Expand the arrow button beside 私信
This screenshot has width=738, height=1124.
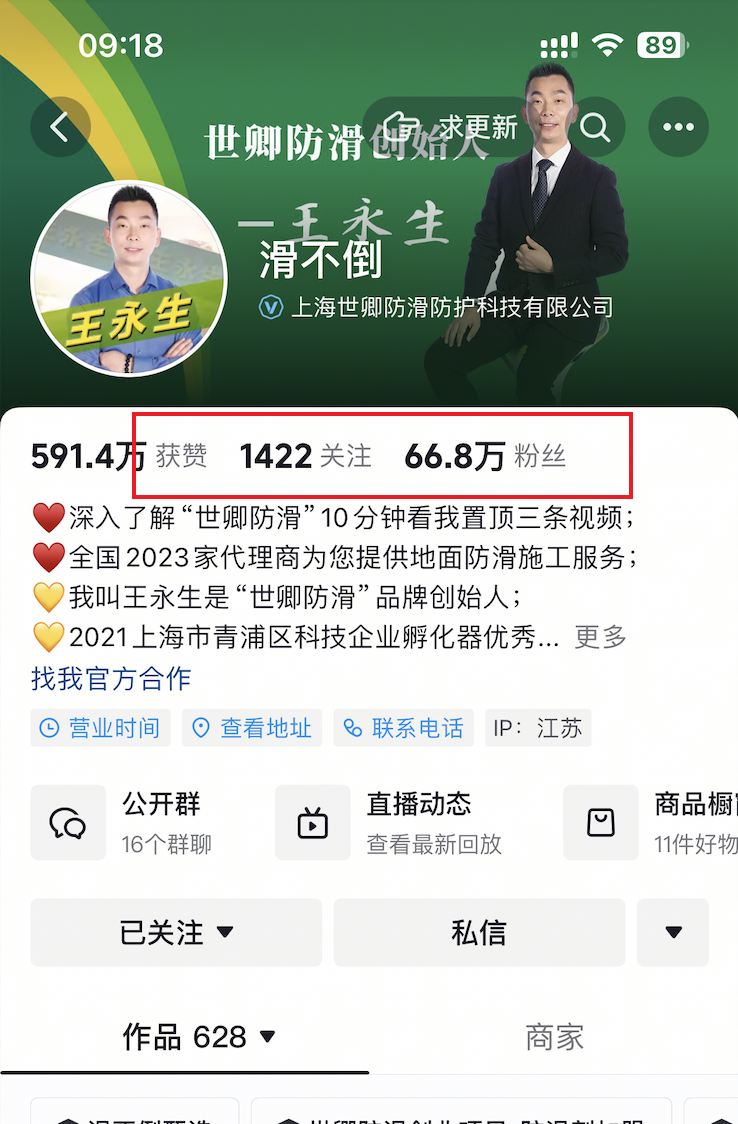[673, 932]
